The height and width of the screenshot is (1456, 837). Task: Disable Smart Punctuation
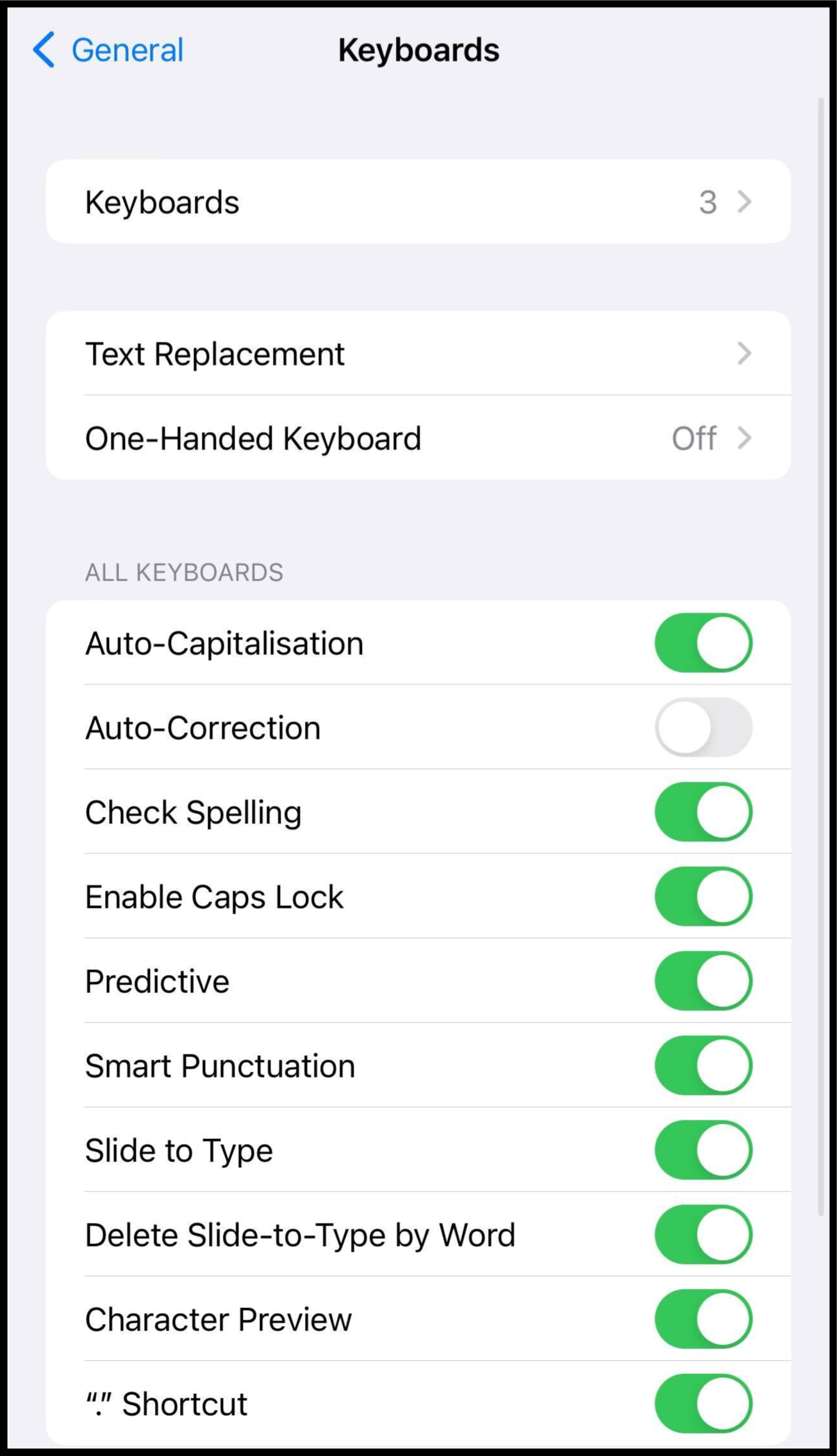coord(703,1065)
